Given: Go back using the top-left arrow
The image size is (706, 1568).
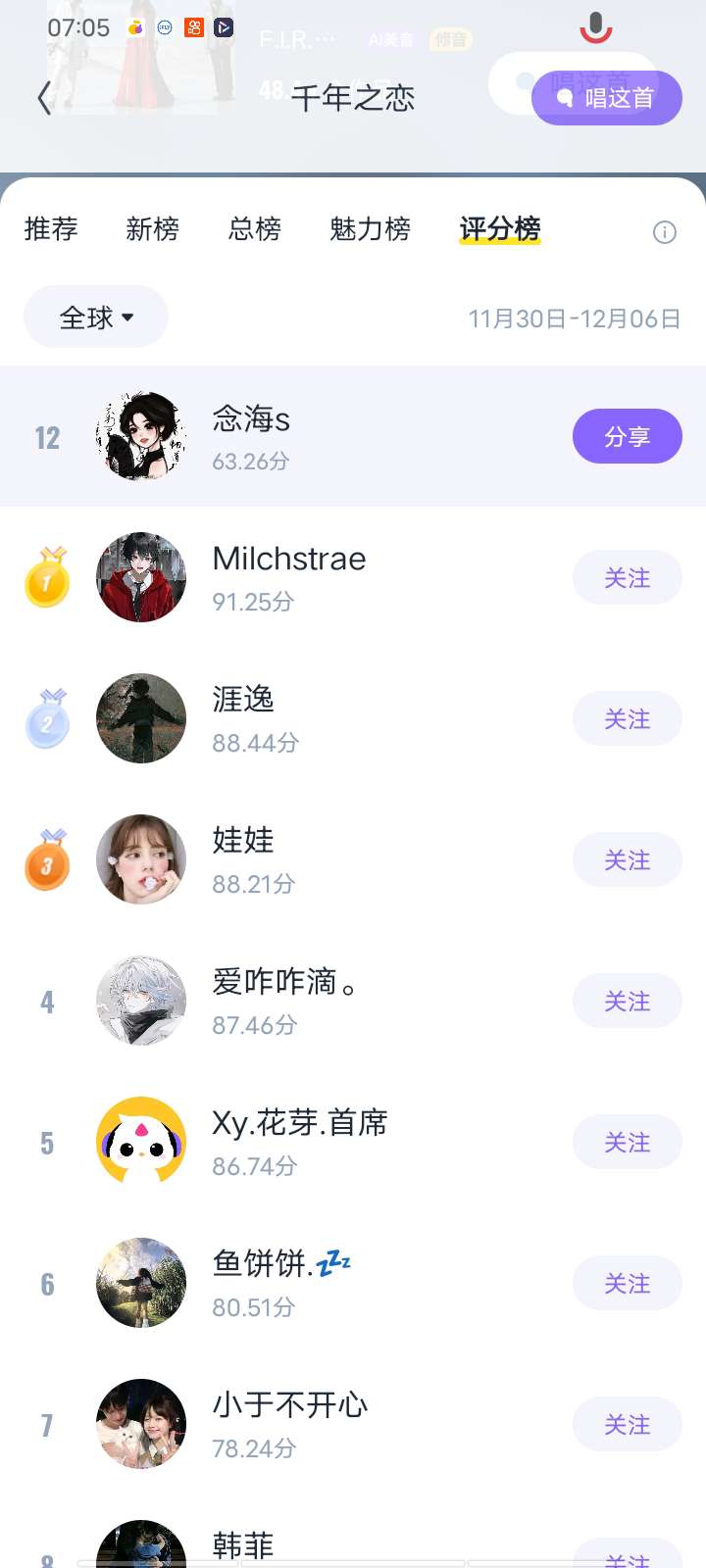Looking at the screenshot, I should [44, 98].
